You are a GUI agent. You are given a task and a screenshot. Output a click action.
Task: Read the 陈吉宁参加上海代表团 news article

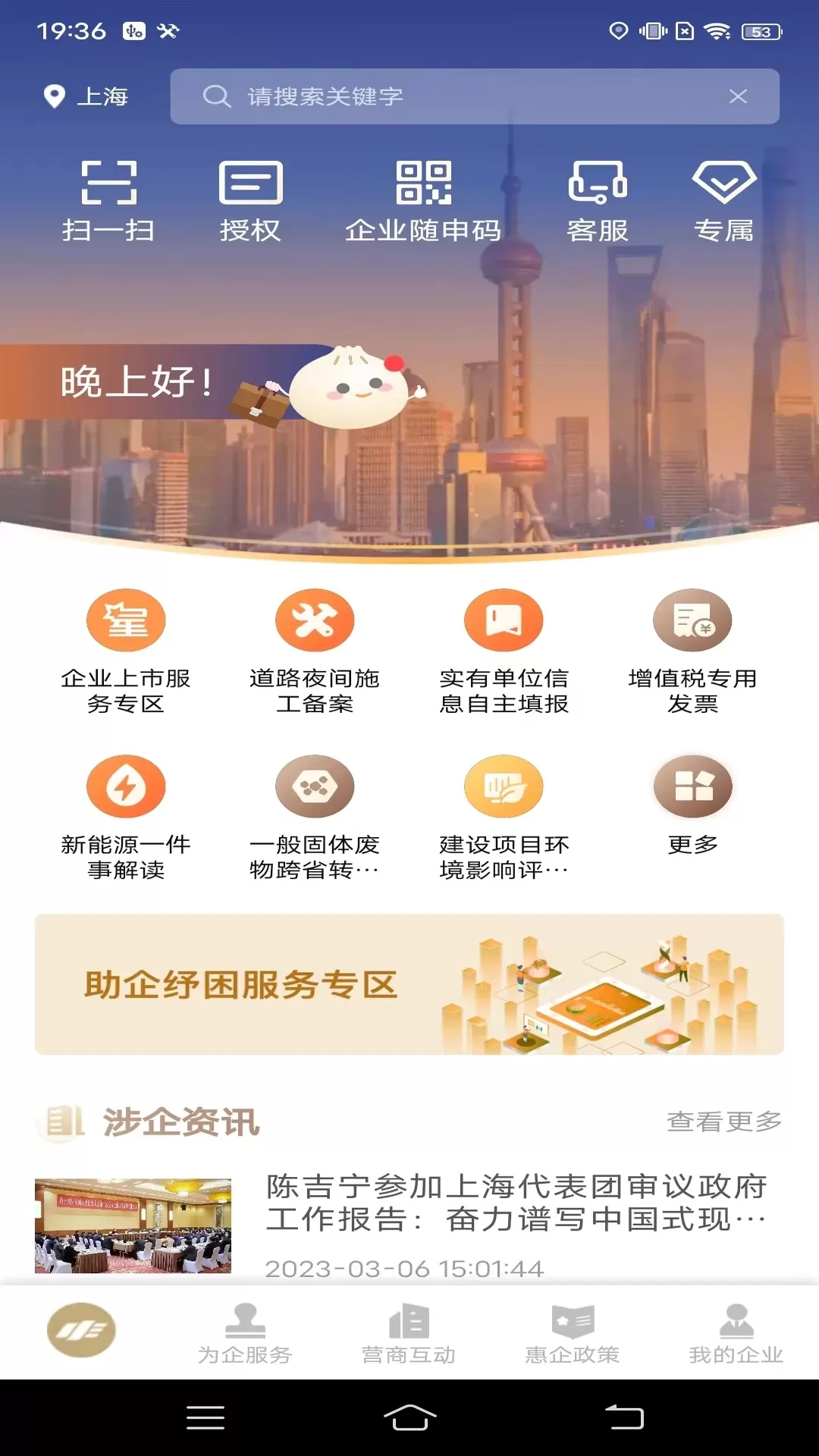516,1203
